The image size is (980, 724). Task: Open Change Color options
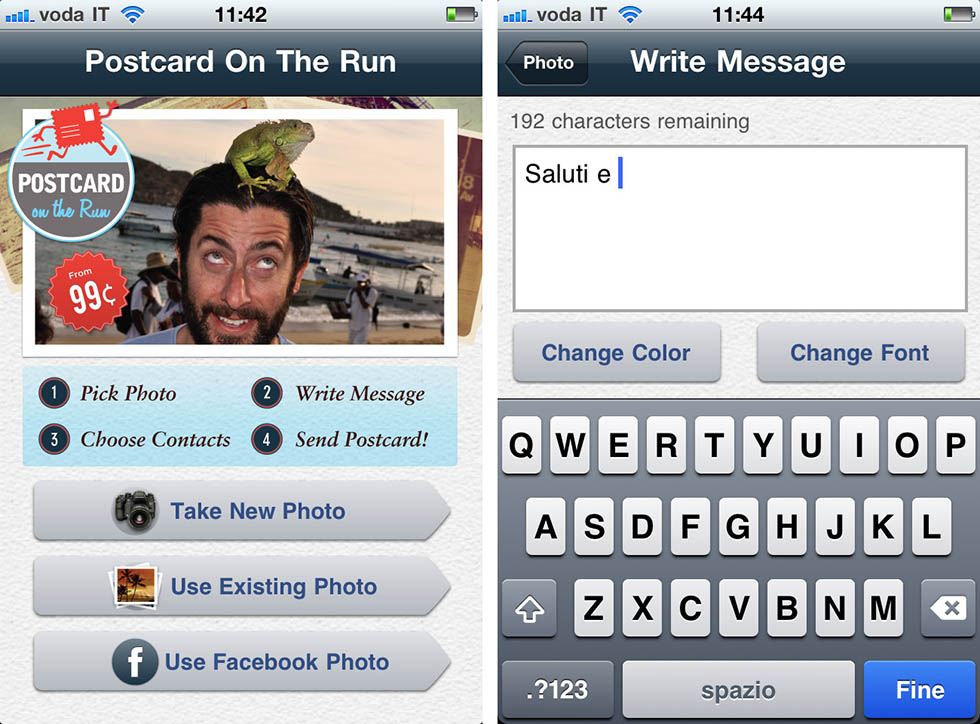point(616,353)
